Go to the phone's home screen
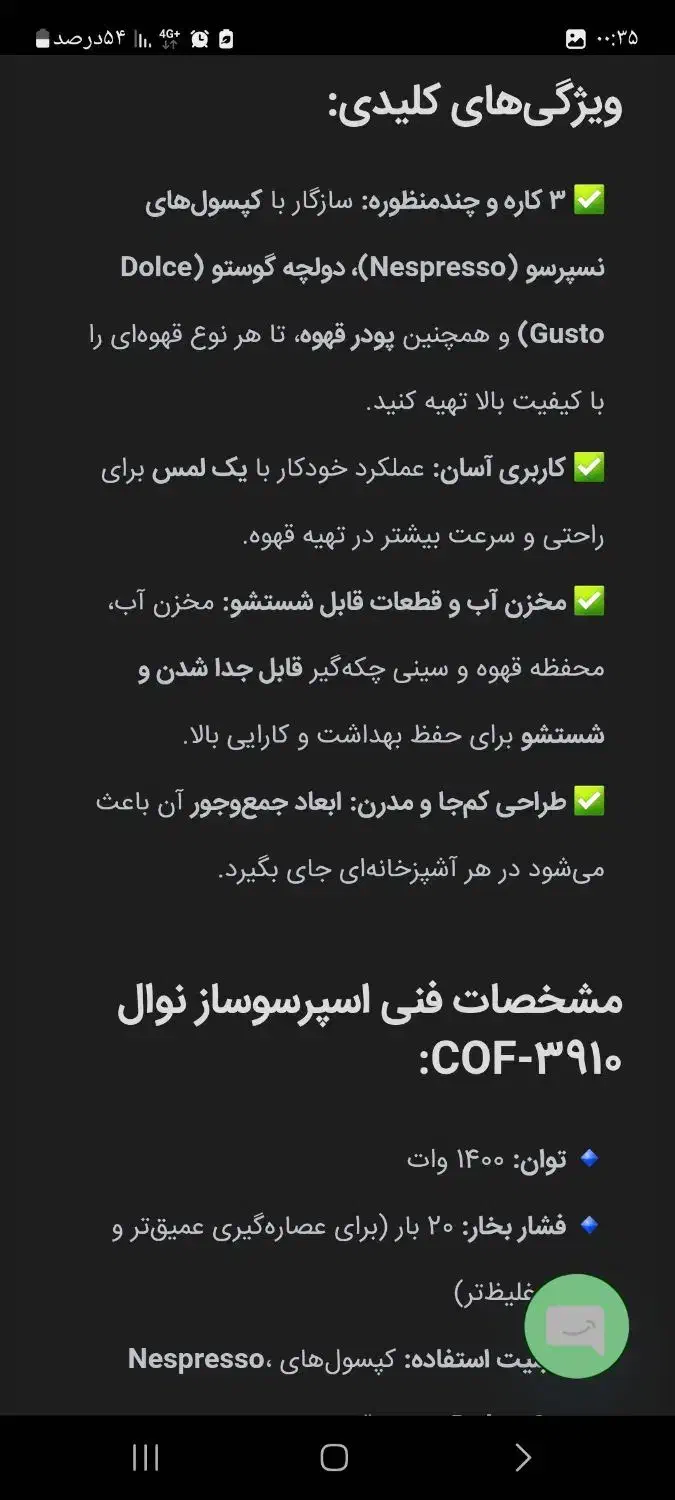This screenshot has height=1500, width=675. 334,1458
